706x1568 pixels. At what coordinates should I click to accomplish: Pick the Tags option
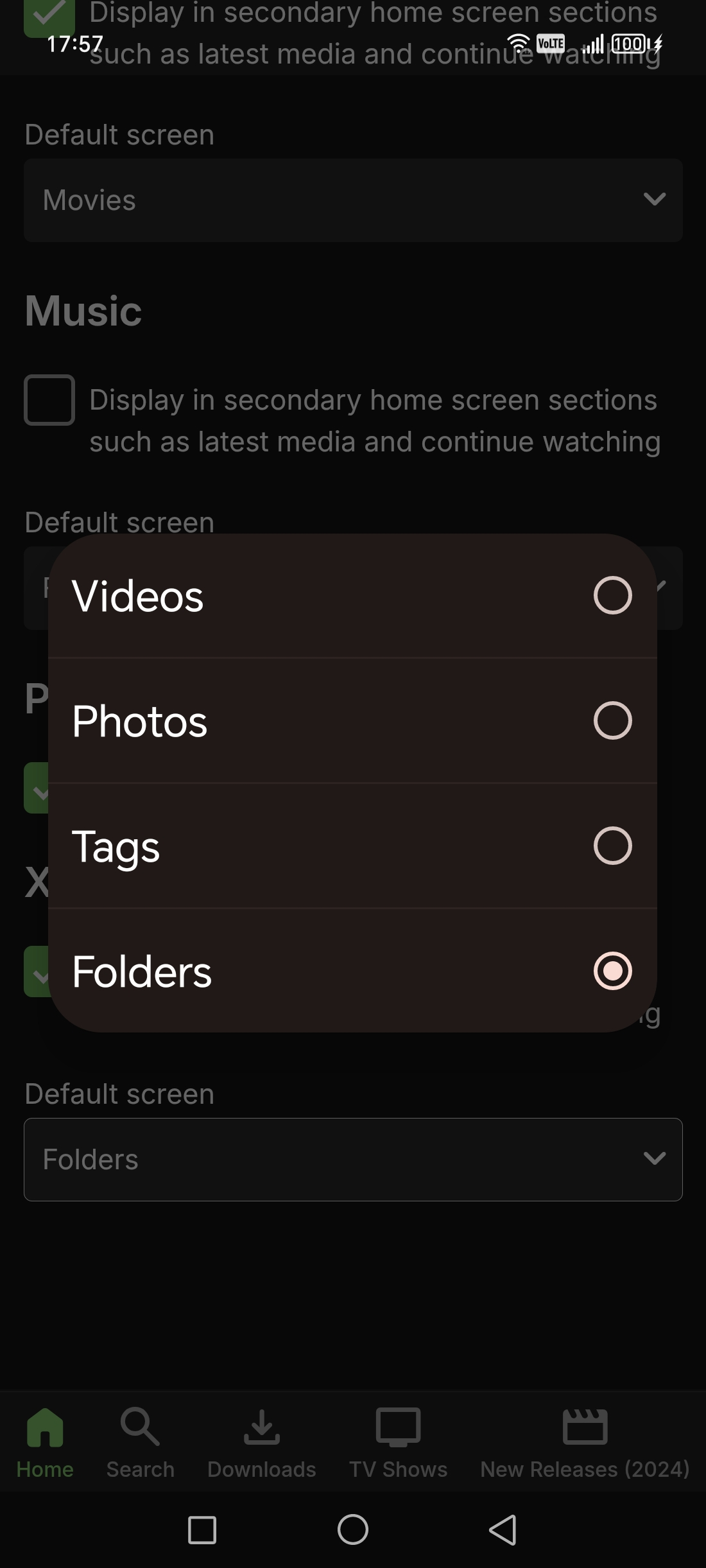pyautogui.click(x=352, y=846)
